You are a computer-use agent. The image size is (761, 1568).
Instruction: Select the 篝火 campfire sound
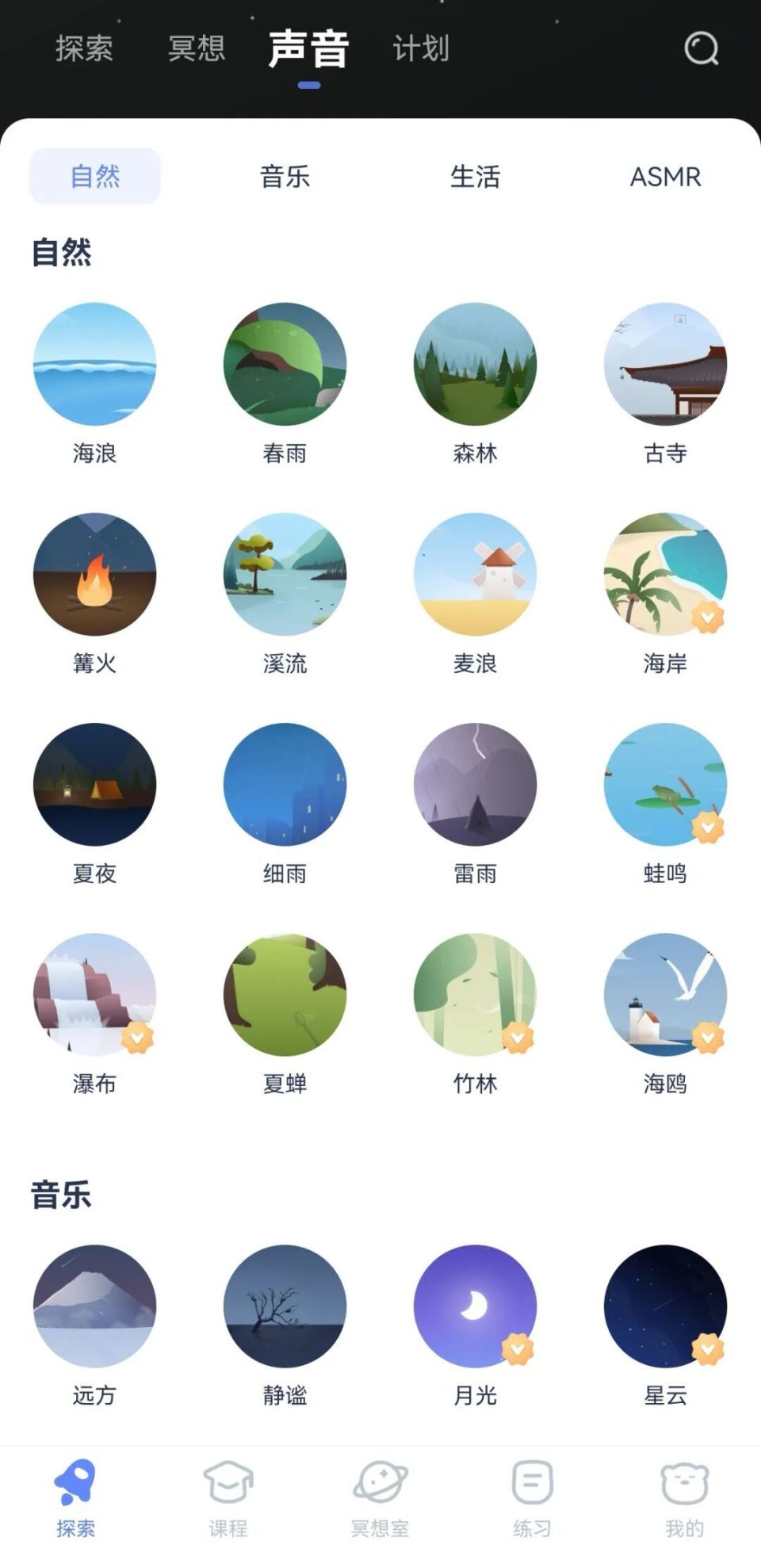[x=94, y=575]
